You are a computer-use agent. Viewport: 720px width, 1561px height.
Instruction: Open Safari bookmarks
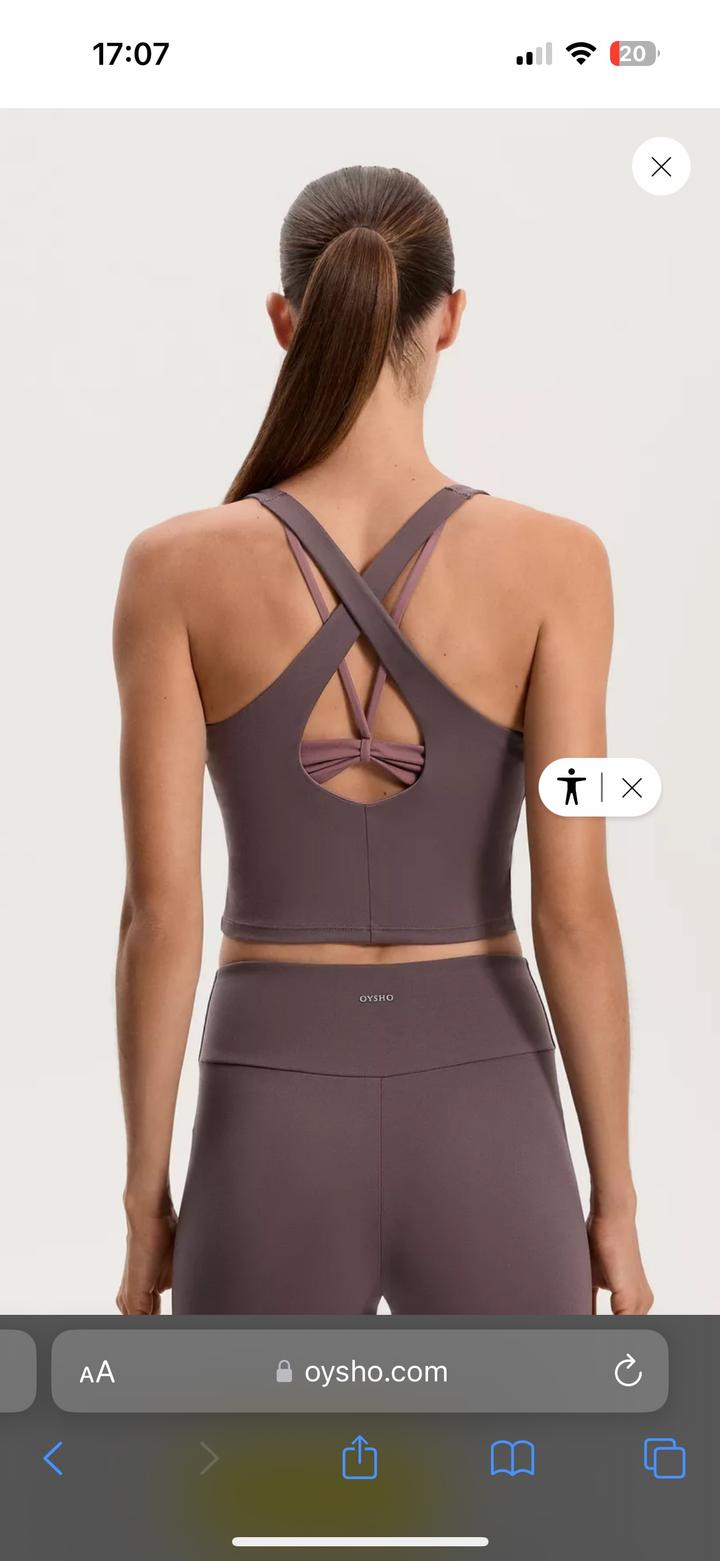point(512,1459)
